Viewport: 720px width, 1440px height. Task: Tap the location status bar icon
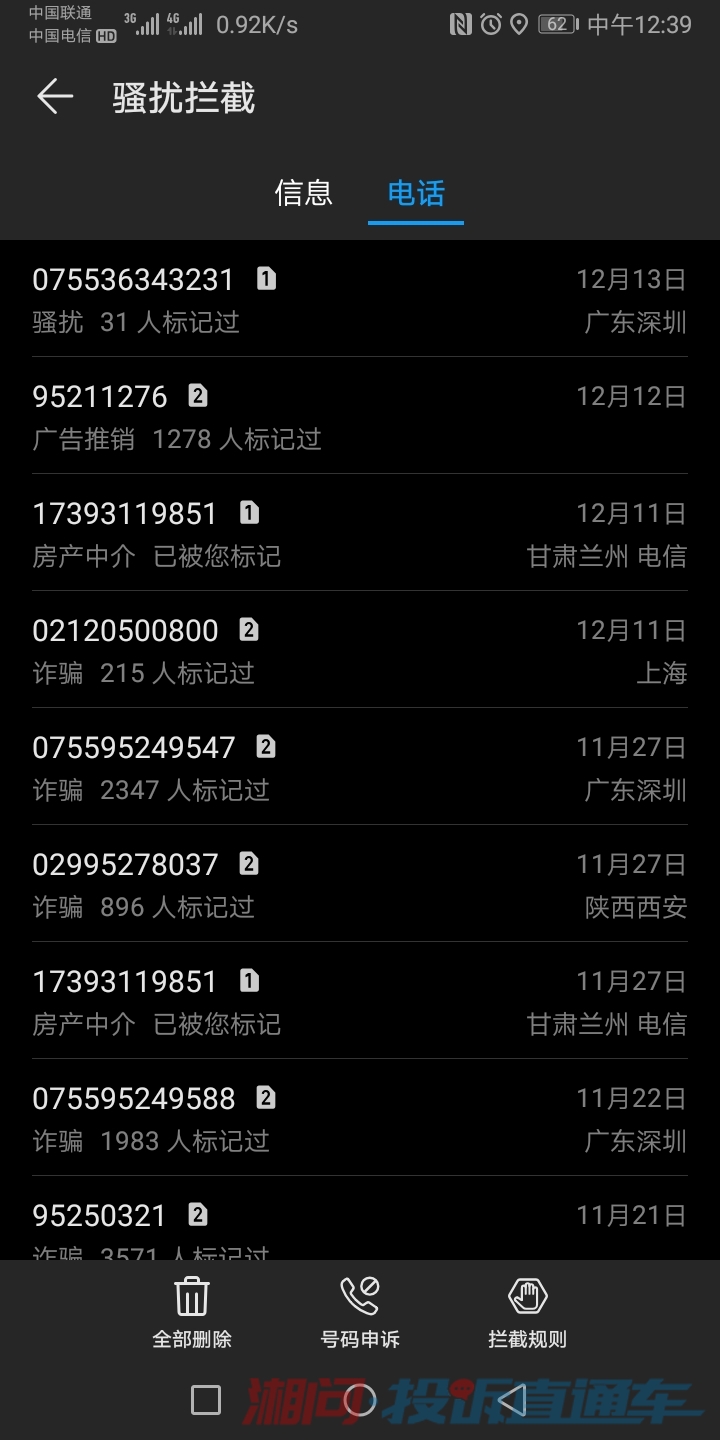[519, 24]
